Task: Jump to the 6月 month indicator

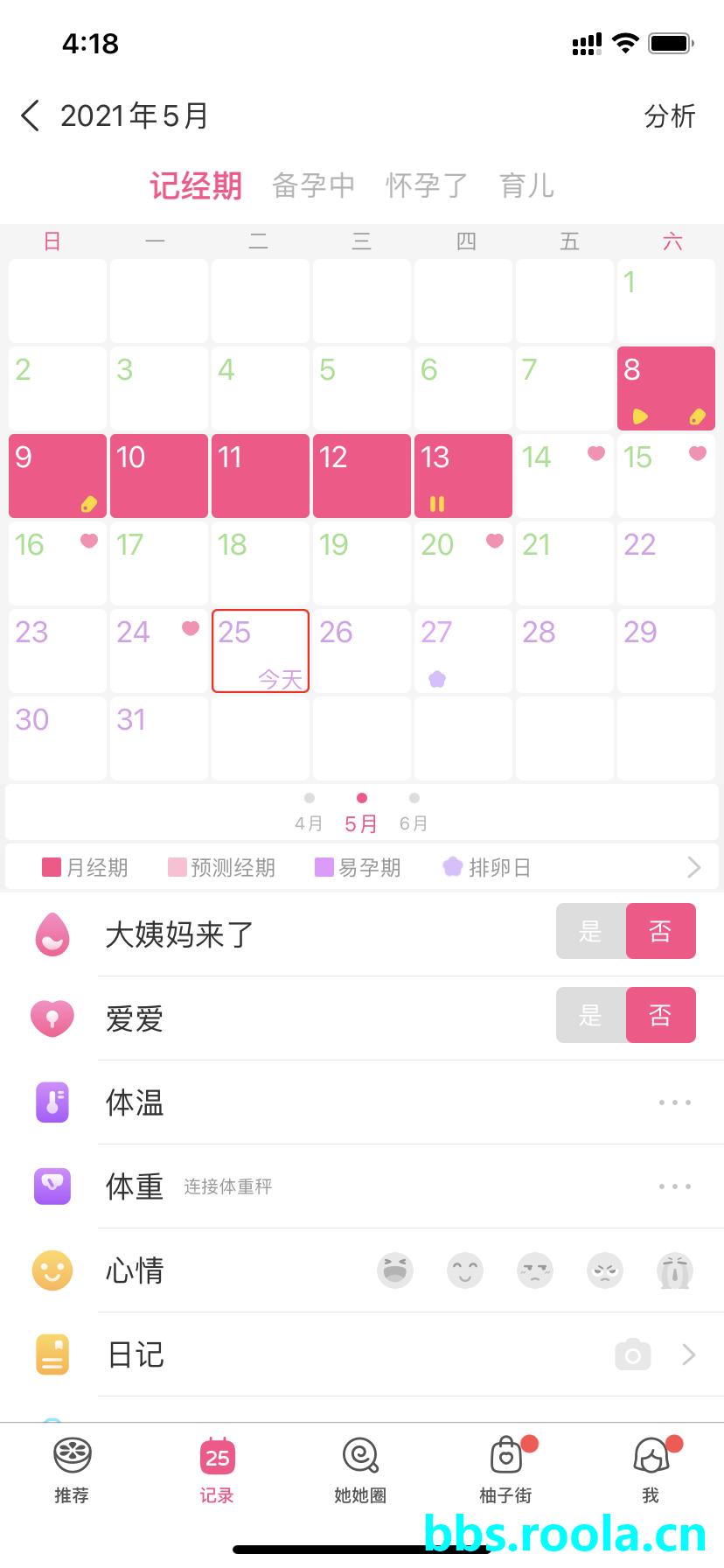Action: point(414,814)
